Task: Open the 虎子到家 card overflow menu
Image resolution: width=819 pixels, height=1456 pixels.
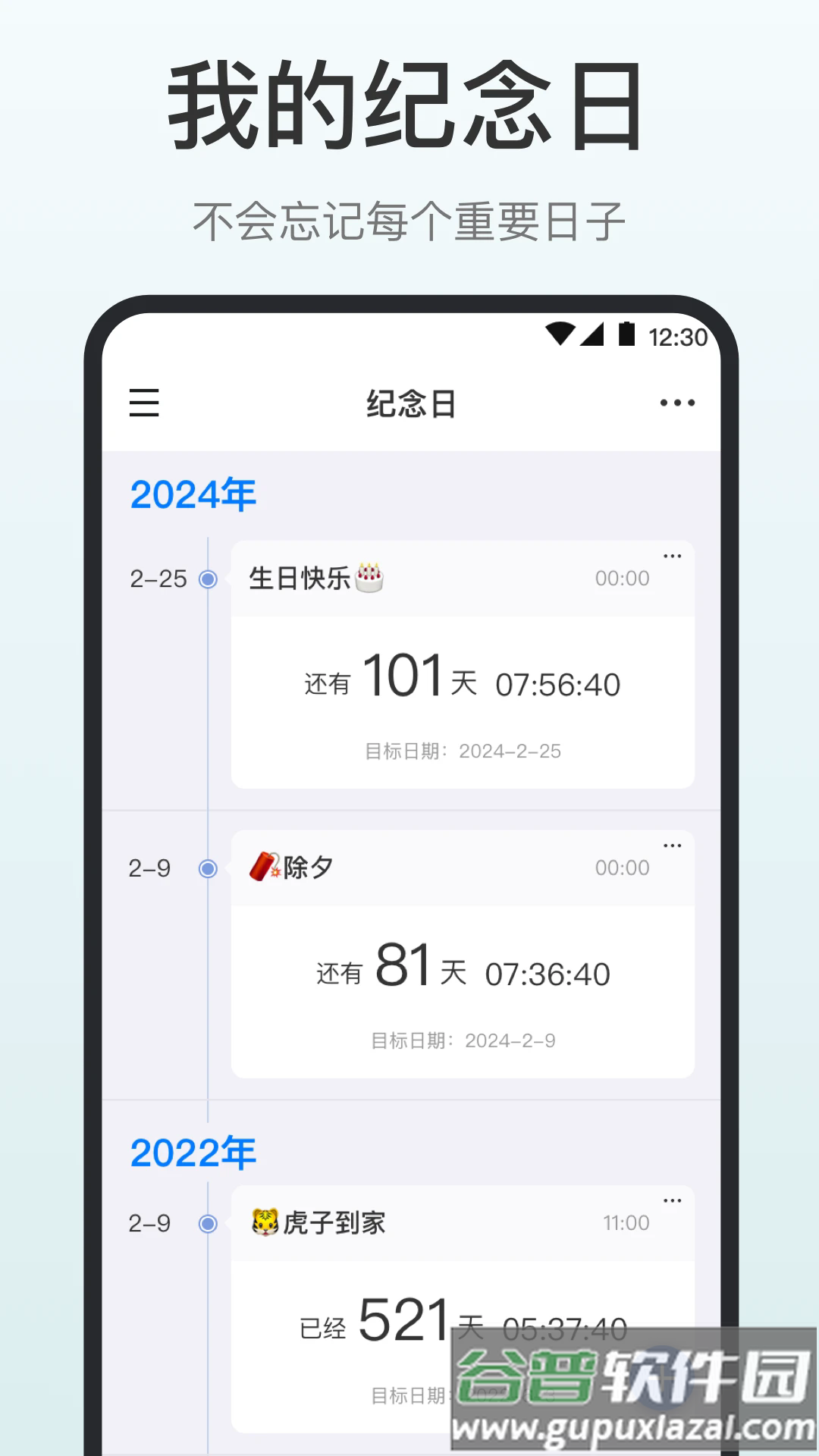Action: click(672, 1199)
